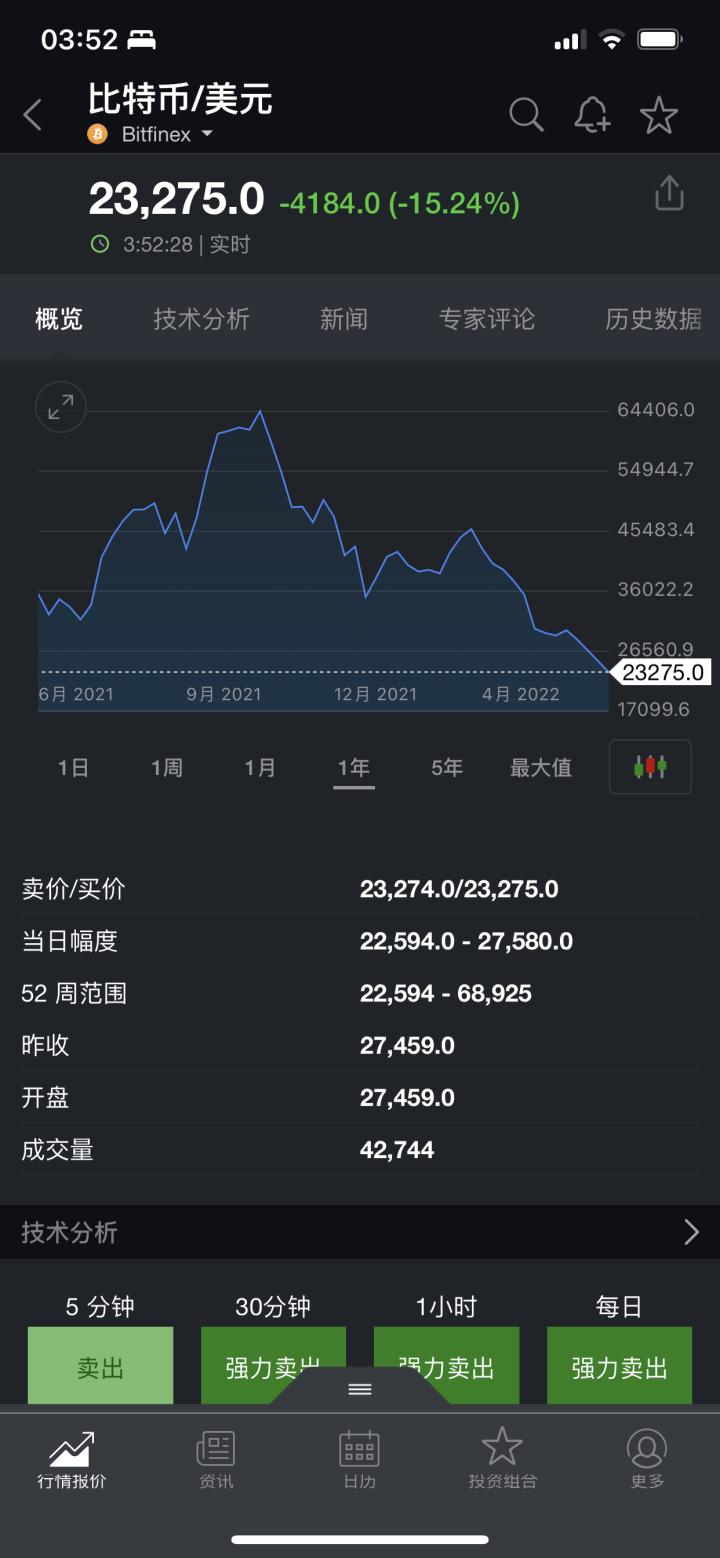This screenshot has width=720, height=1558.
Task: Expand the chart to fullscreen
Action: [60, 407]
